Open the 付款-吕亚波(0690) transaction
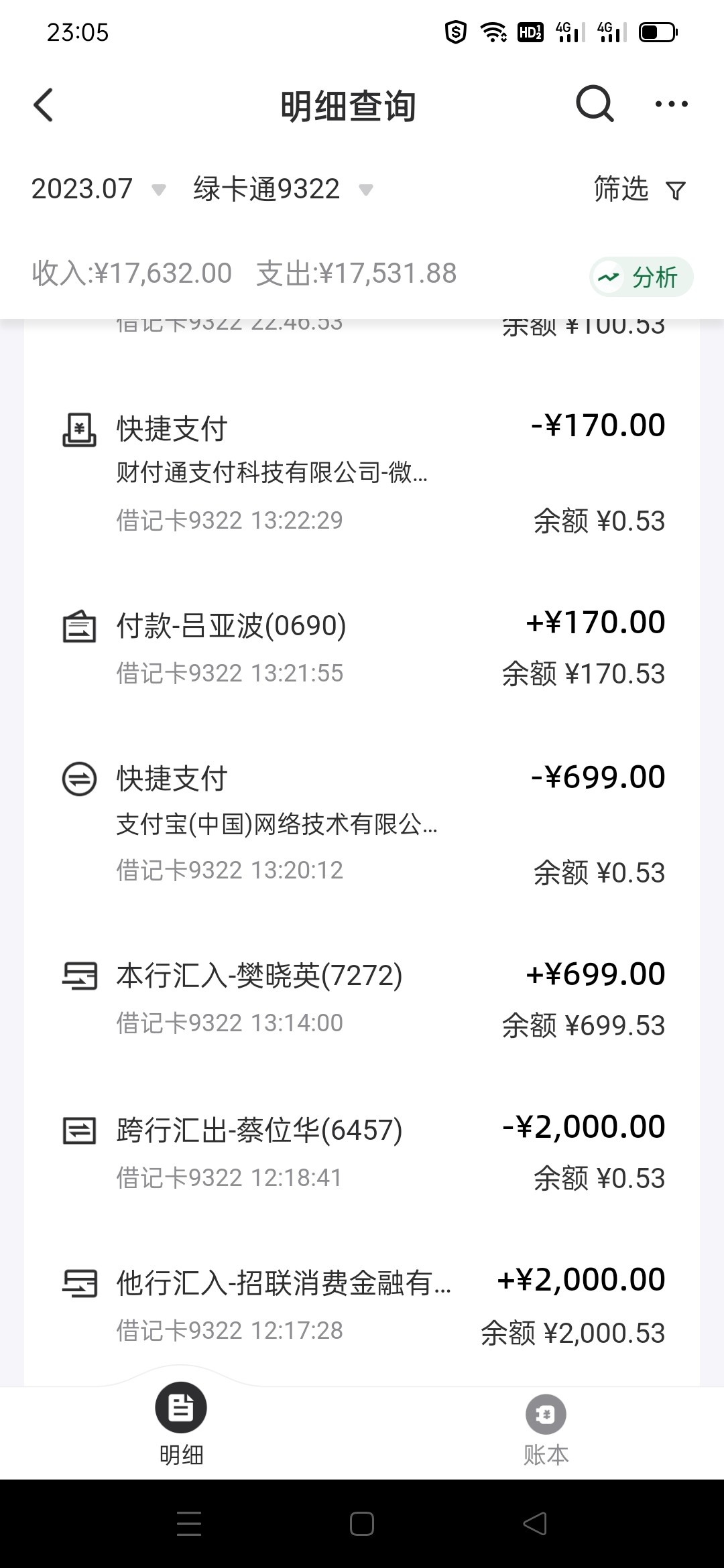 point(362,647)
